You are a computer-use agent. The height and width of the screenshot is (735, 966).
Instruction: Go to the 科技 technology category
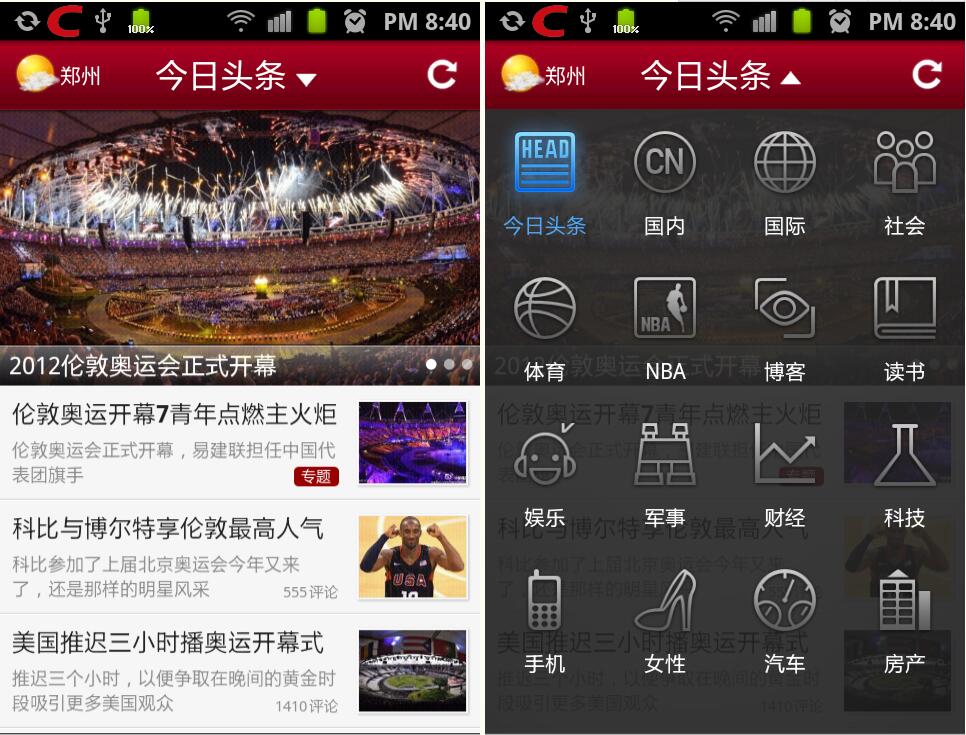(904, 474)
